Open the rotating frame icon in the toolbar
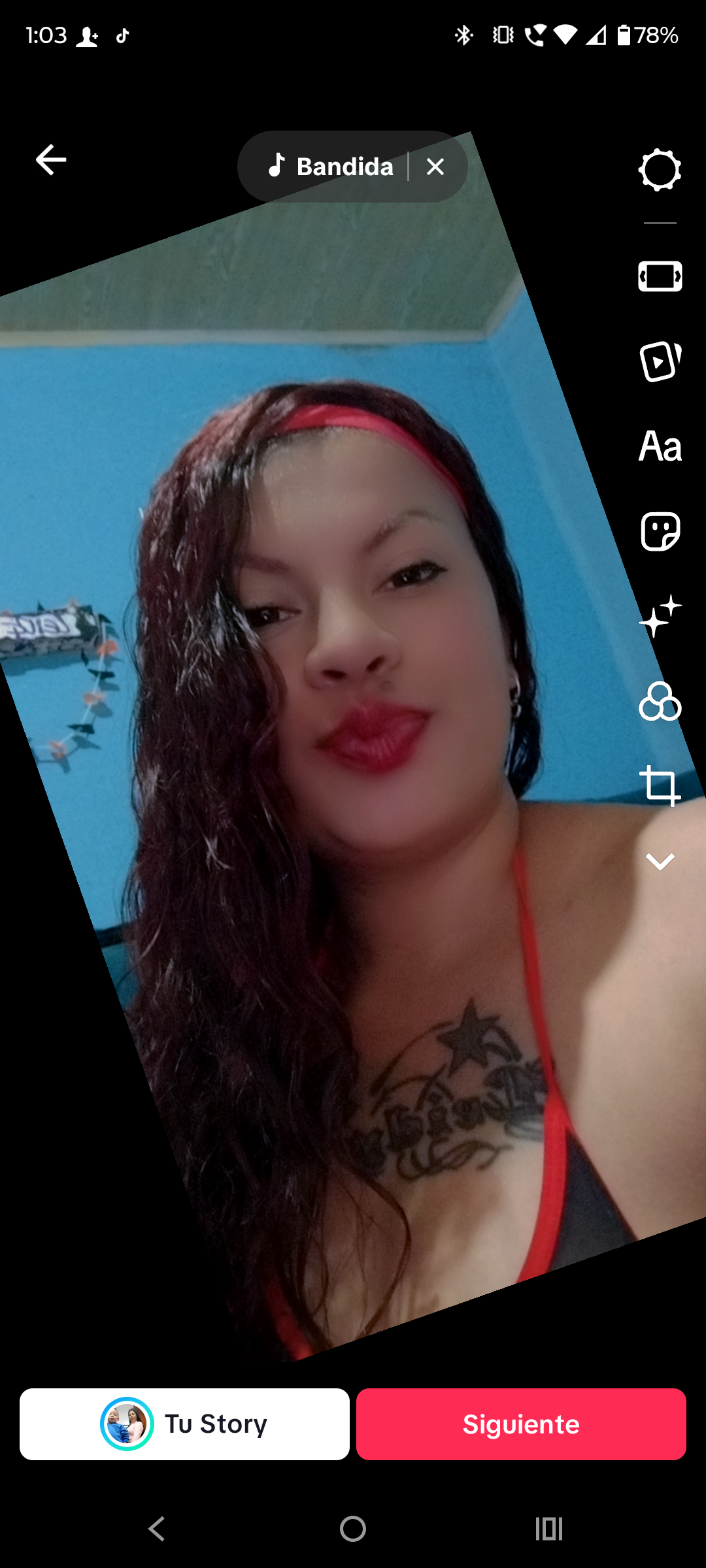706x1568 pixels. click(x=660, y=276)
